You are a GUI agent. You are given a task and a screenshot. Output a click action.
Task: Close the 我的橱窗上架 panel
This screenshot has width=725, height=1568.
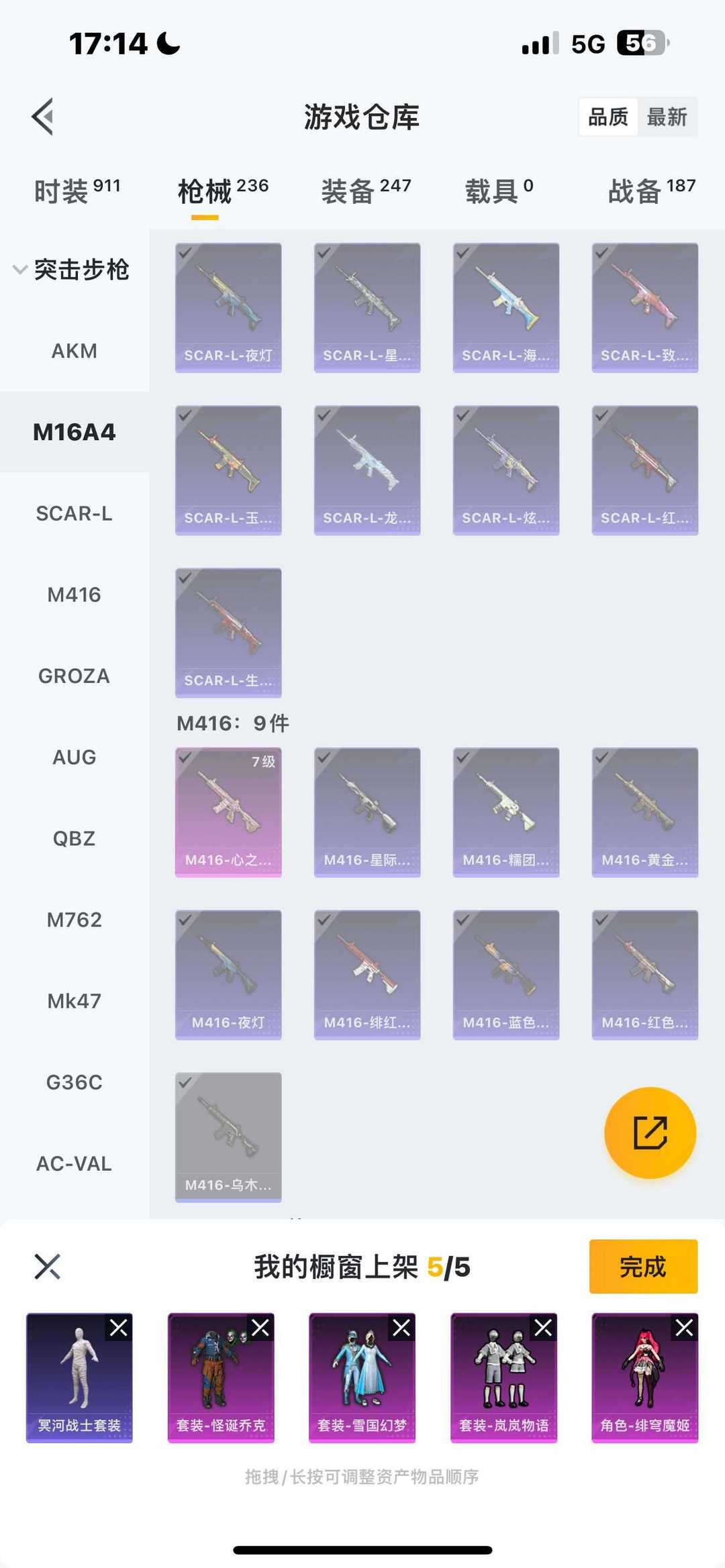click(47, 1267)
